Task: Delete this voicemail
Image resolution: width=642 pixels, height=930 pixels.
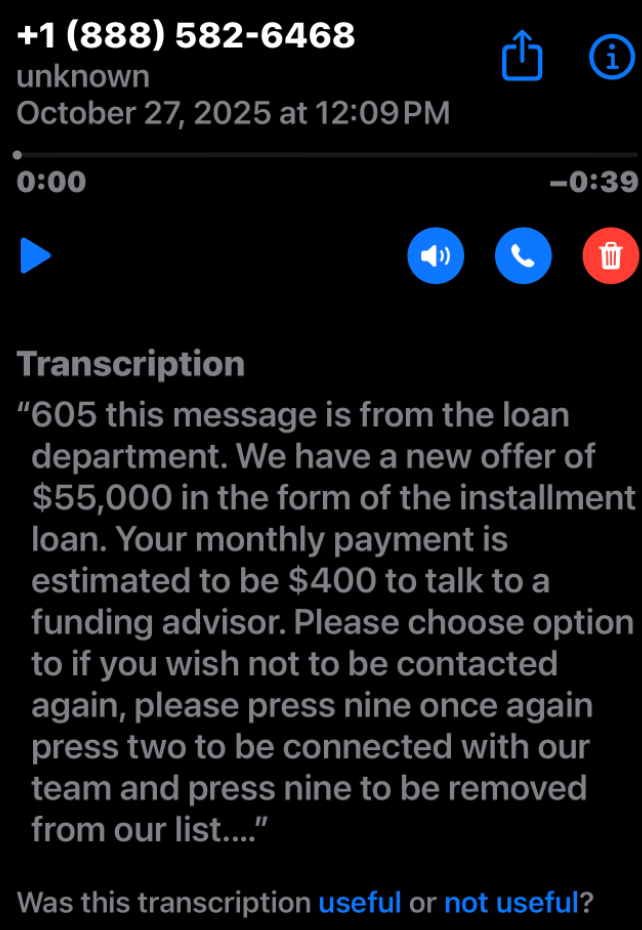Action: click(610, 256)
